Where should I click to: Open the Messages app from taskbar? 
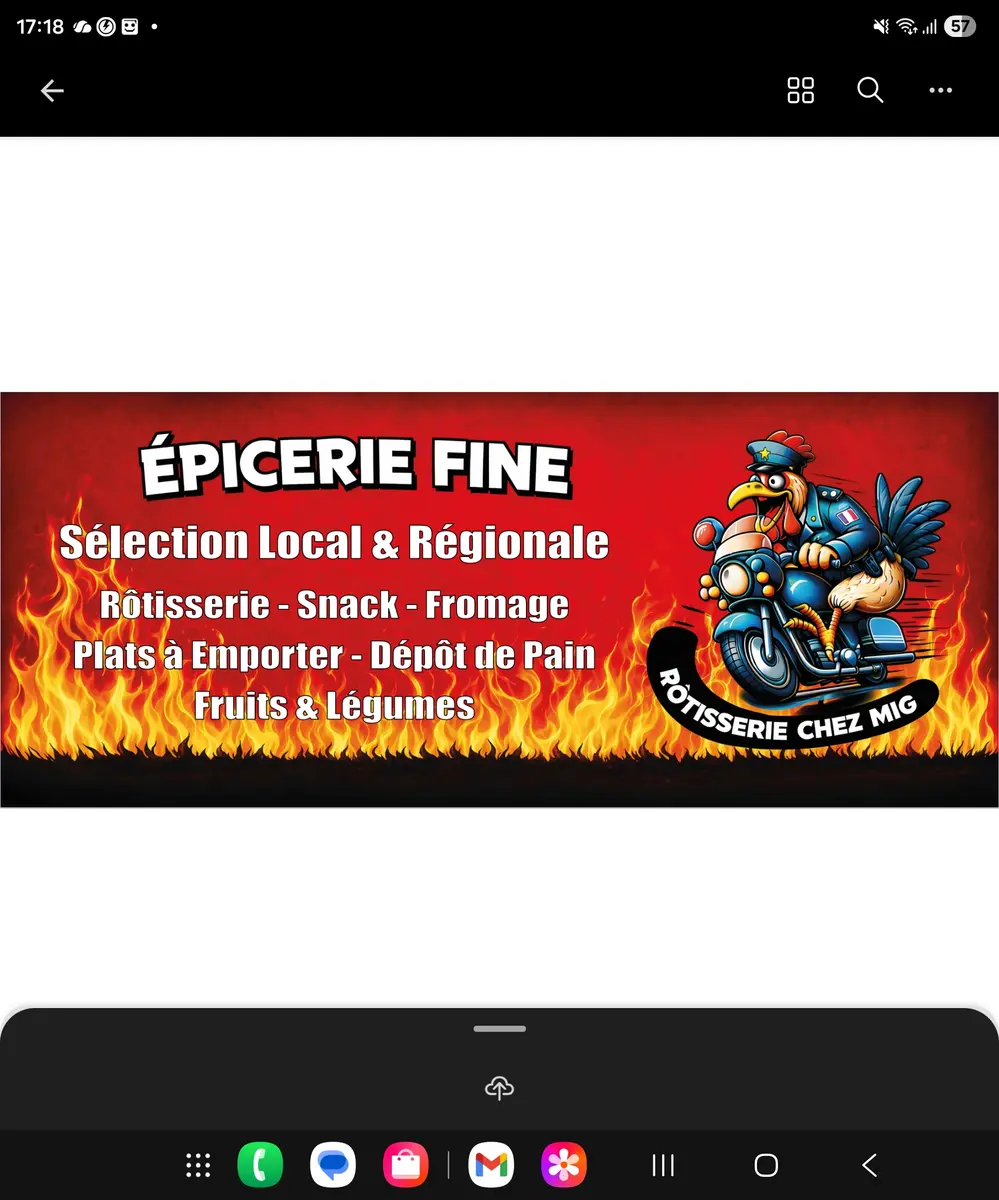point(333,1165)
